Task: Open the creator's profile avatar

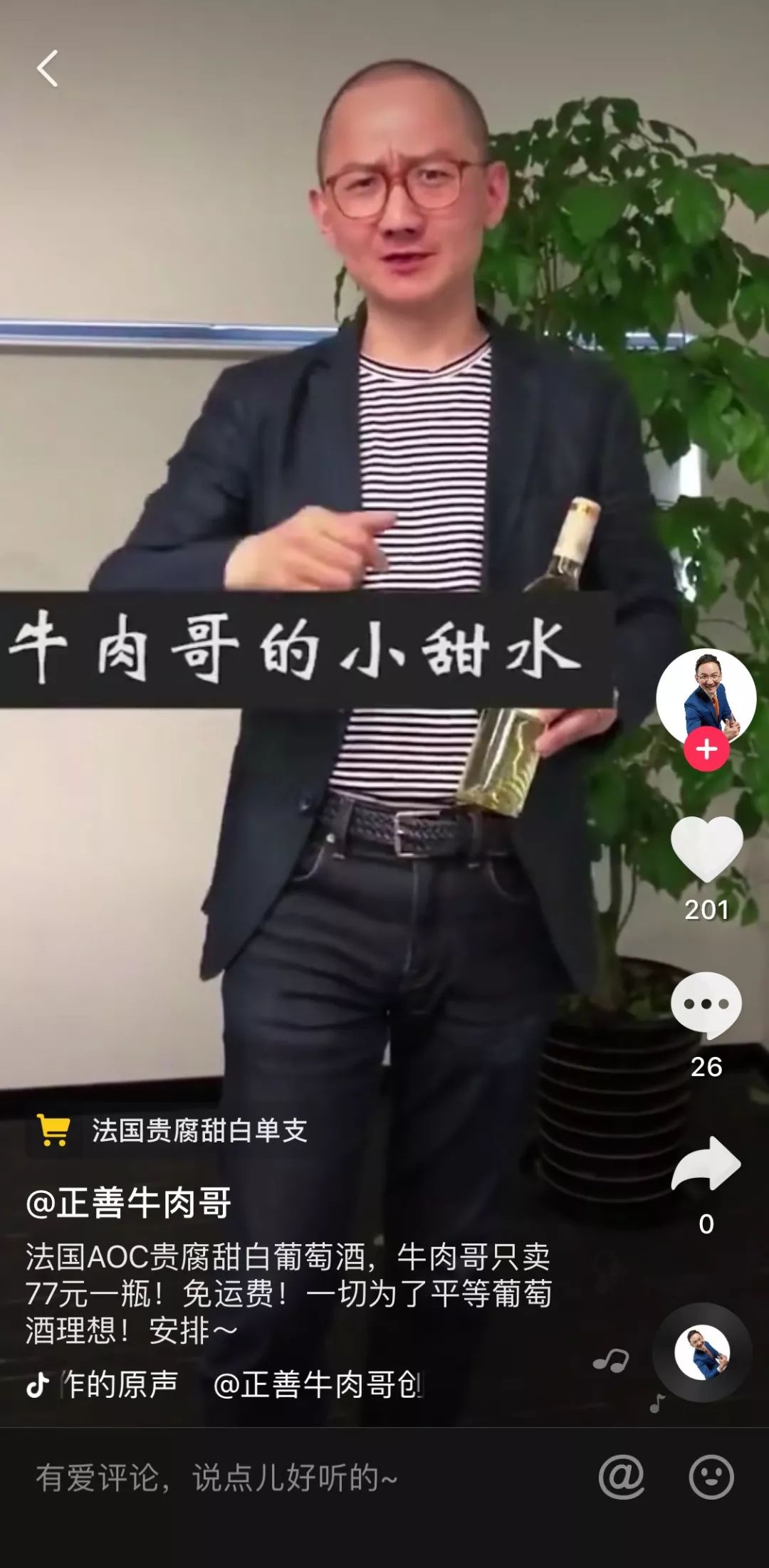Action: click(706, 695)
